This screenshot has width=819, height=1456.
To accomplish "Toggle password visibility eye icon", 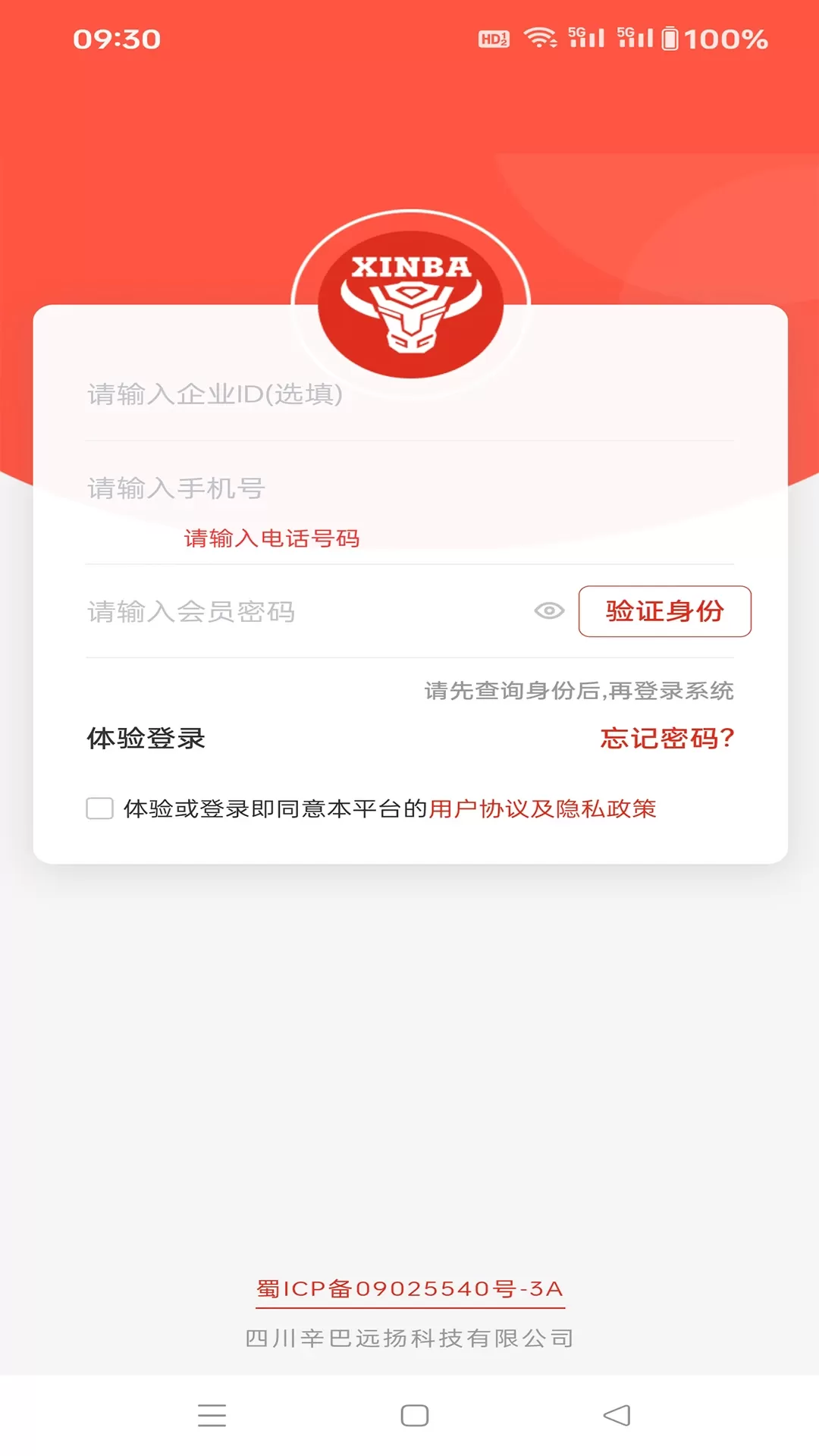I will 549,611.
